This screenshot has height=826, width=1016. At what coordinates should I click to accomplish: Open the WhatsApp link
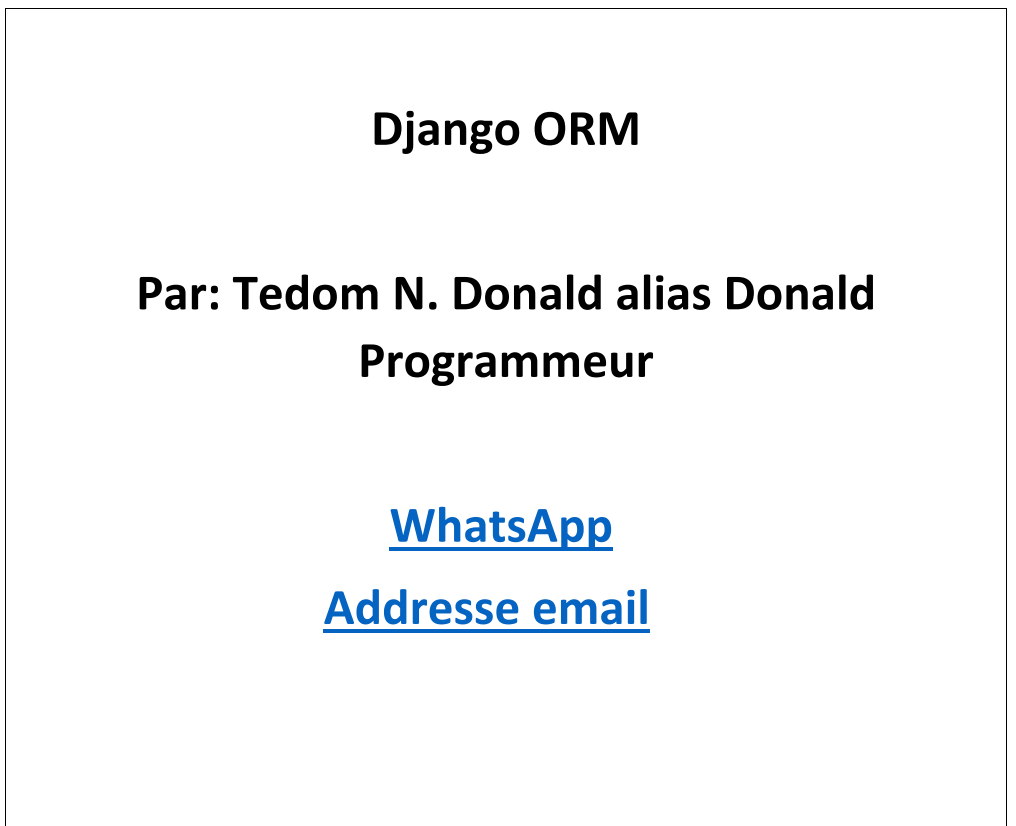500,526
